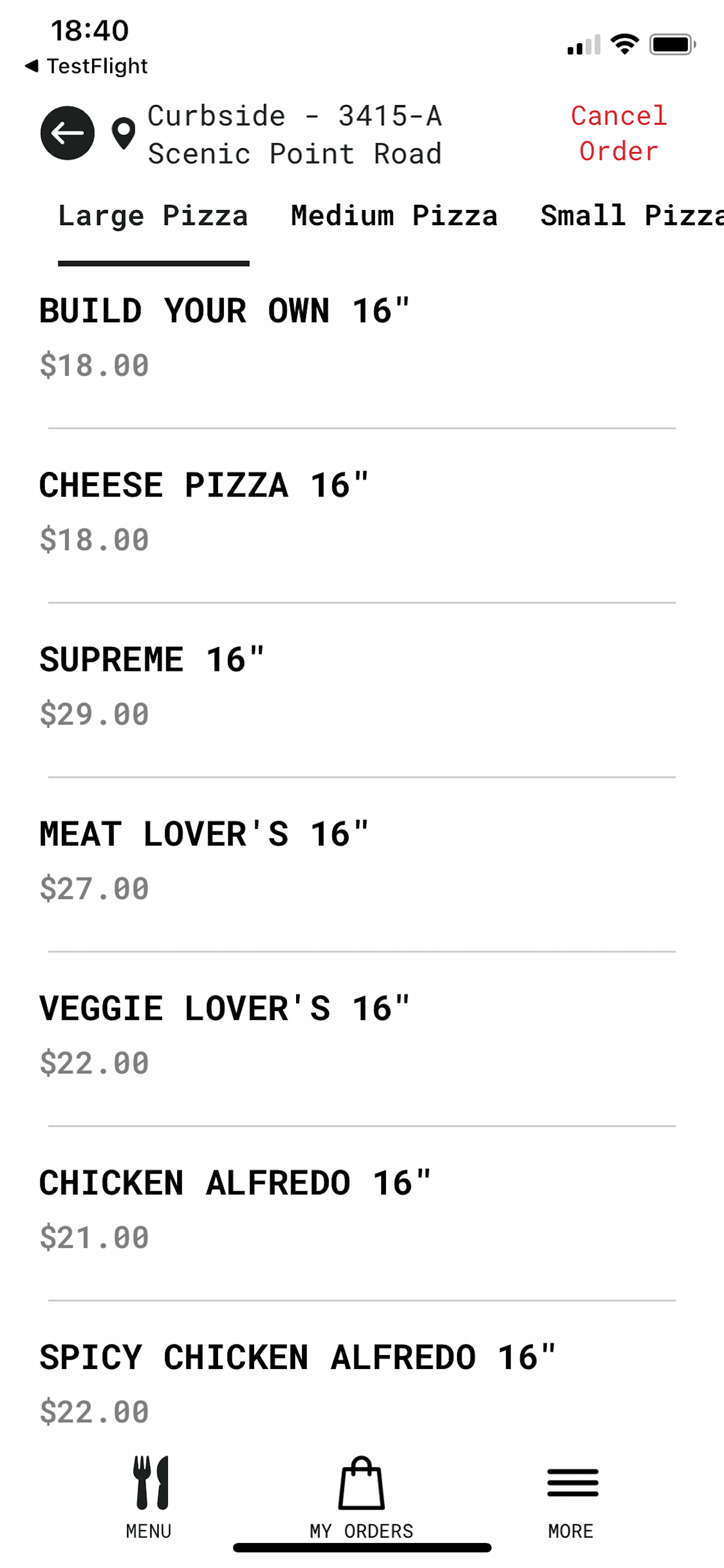Switch to the Medium Pizza tab
The height and width of the screenshot is (1568, 724).
(x=394, y=215)
